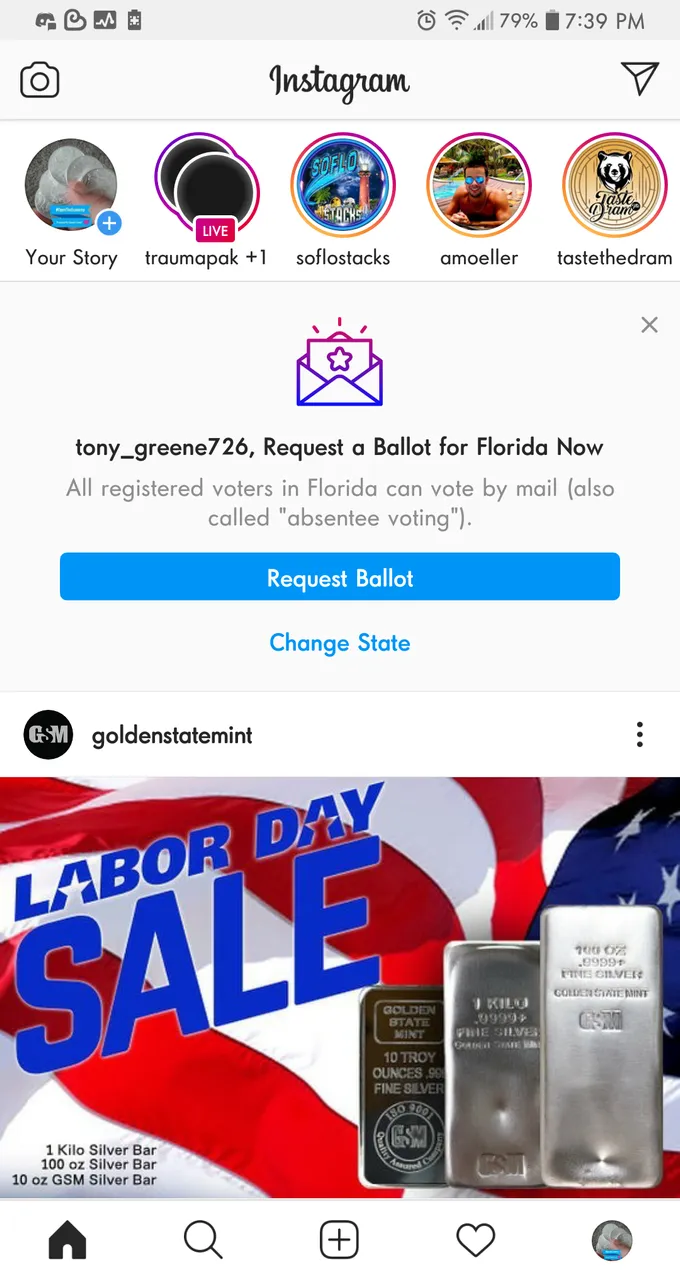Create a new post with plus tab
Image resolution: width=680 pixels, height=1280 pixels.
(x=339, y=1240)
